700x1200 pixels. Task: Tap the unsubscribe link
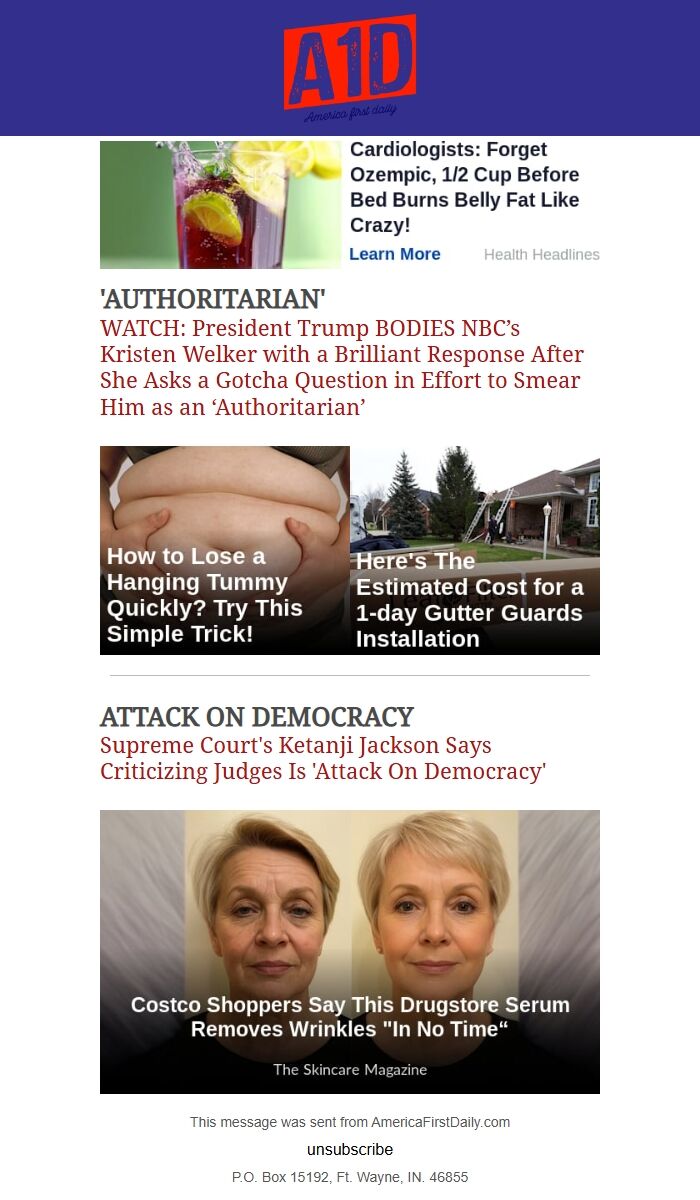point(350,1149)
